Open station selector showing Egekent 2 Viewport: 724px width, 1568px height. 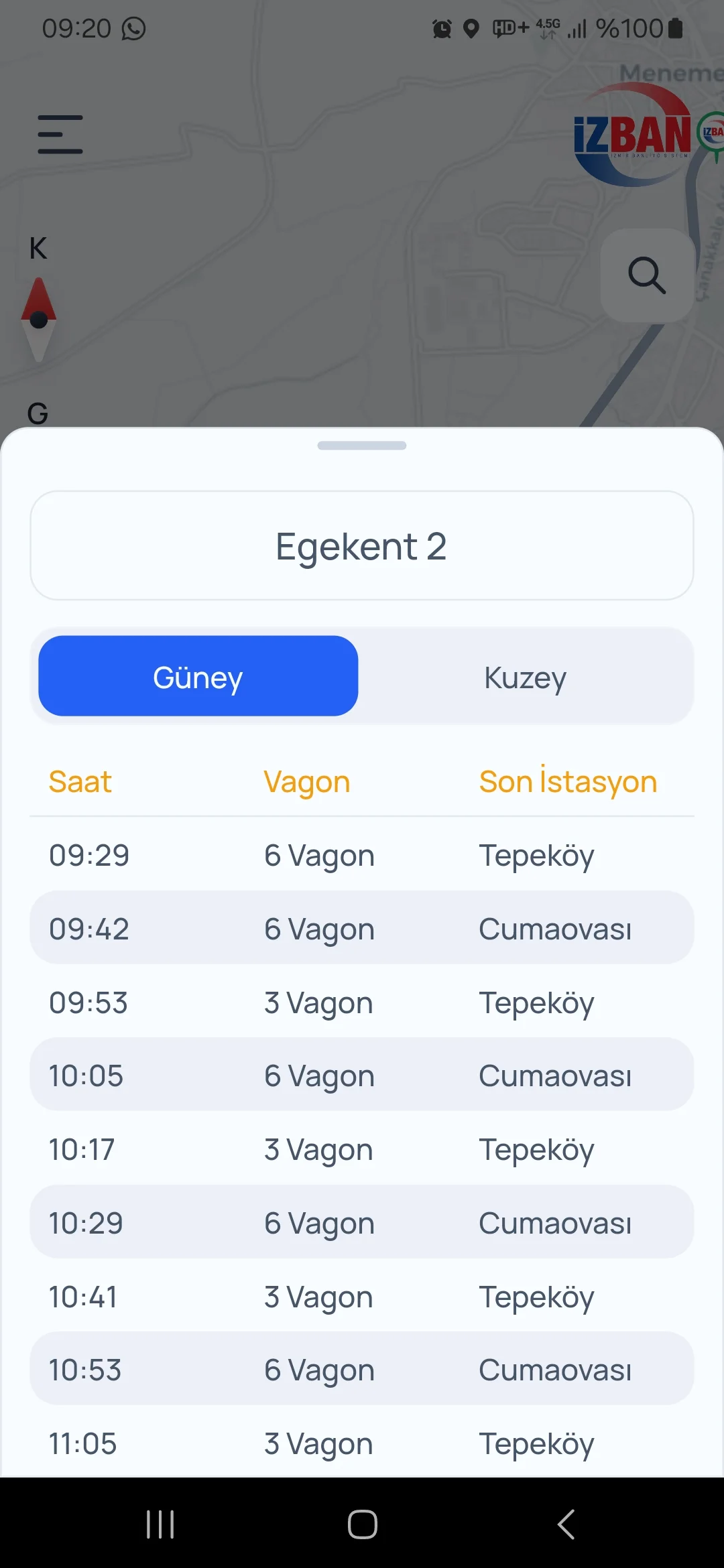[362, 545]
